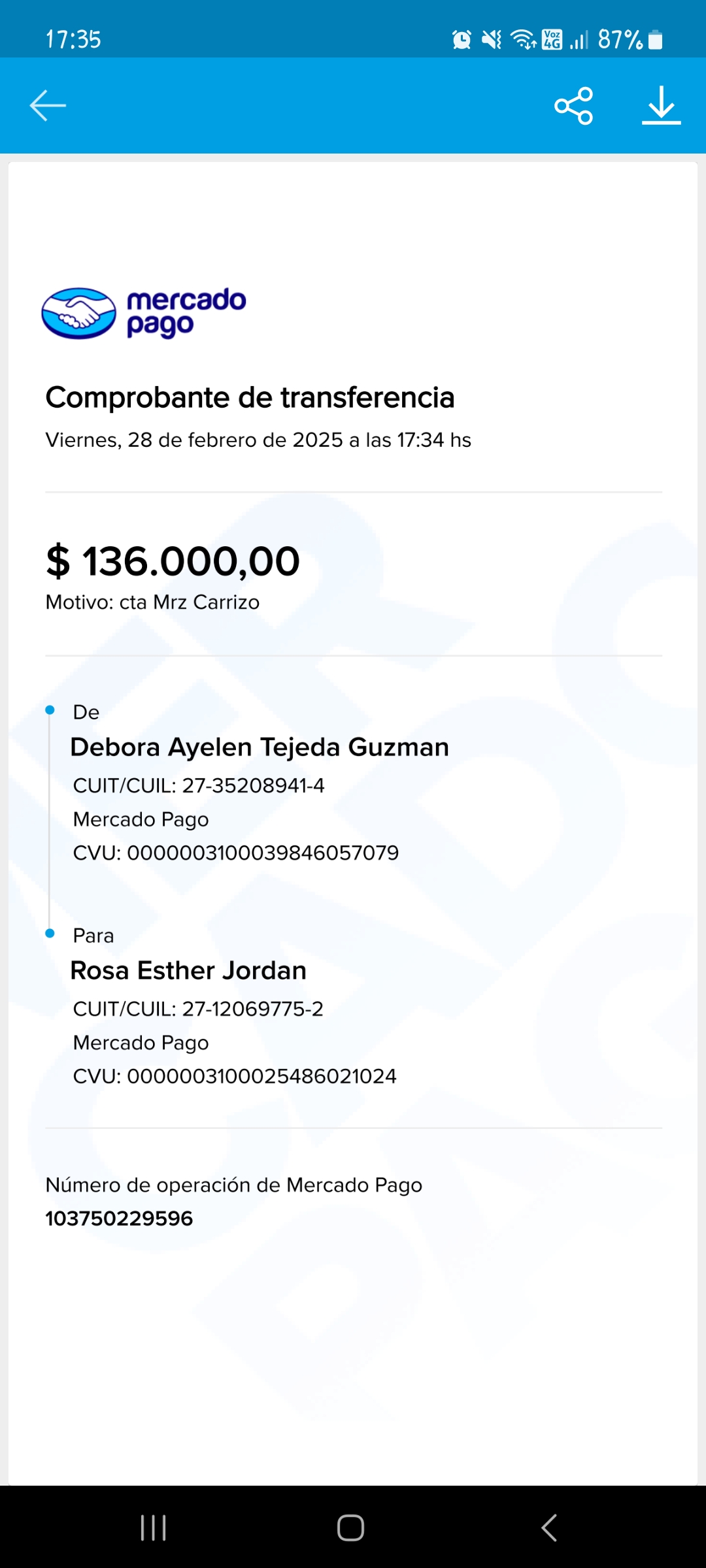Go to the home screen
Viewport: 706px width, 1568px height.
pyautogui.click(x=350, y=1527)
